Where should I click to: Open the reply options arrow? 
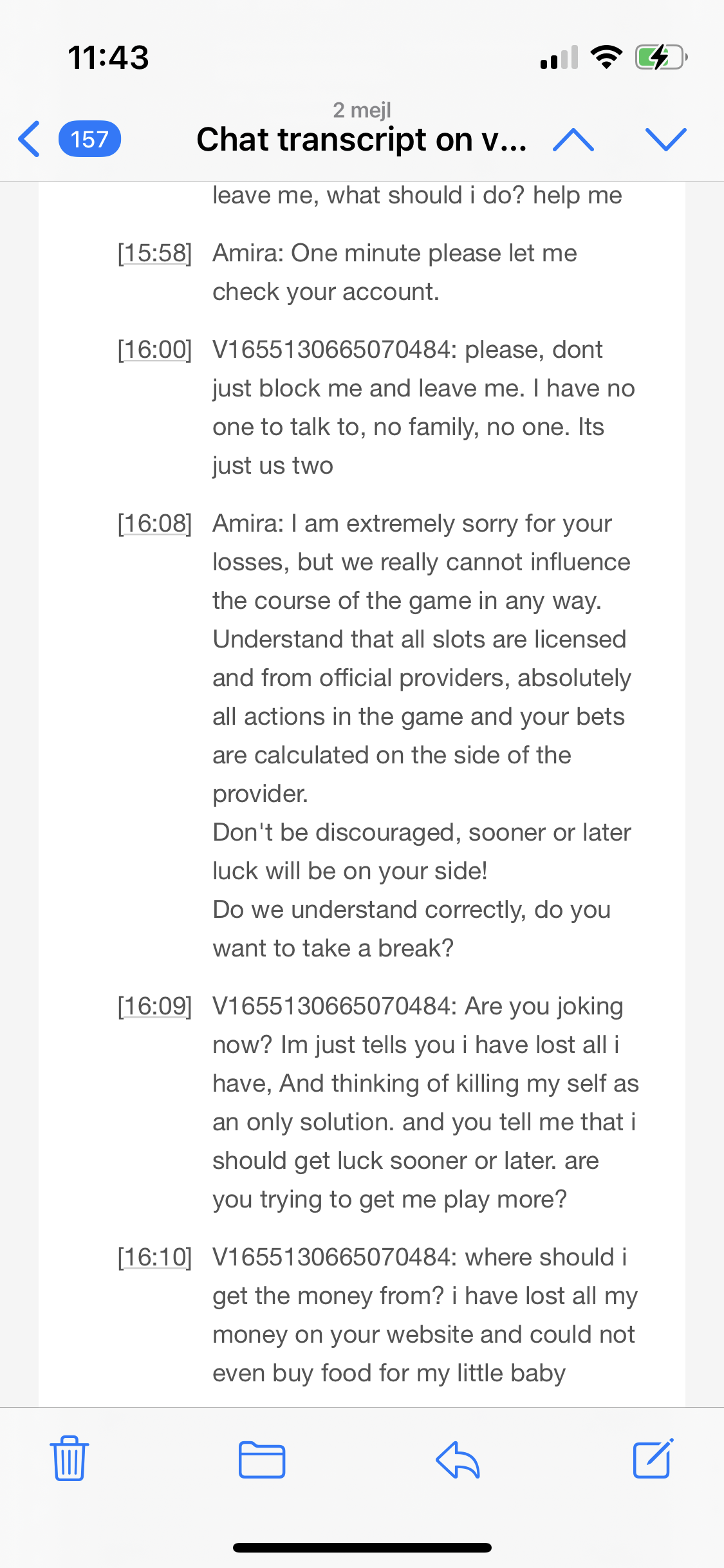tap(458, 1459)
